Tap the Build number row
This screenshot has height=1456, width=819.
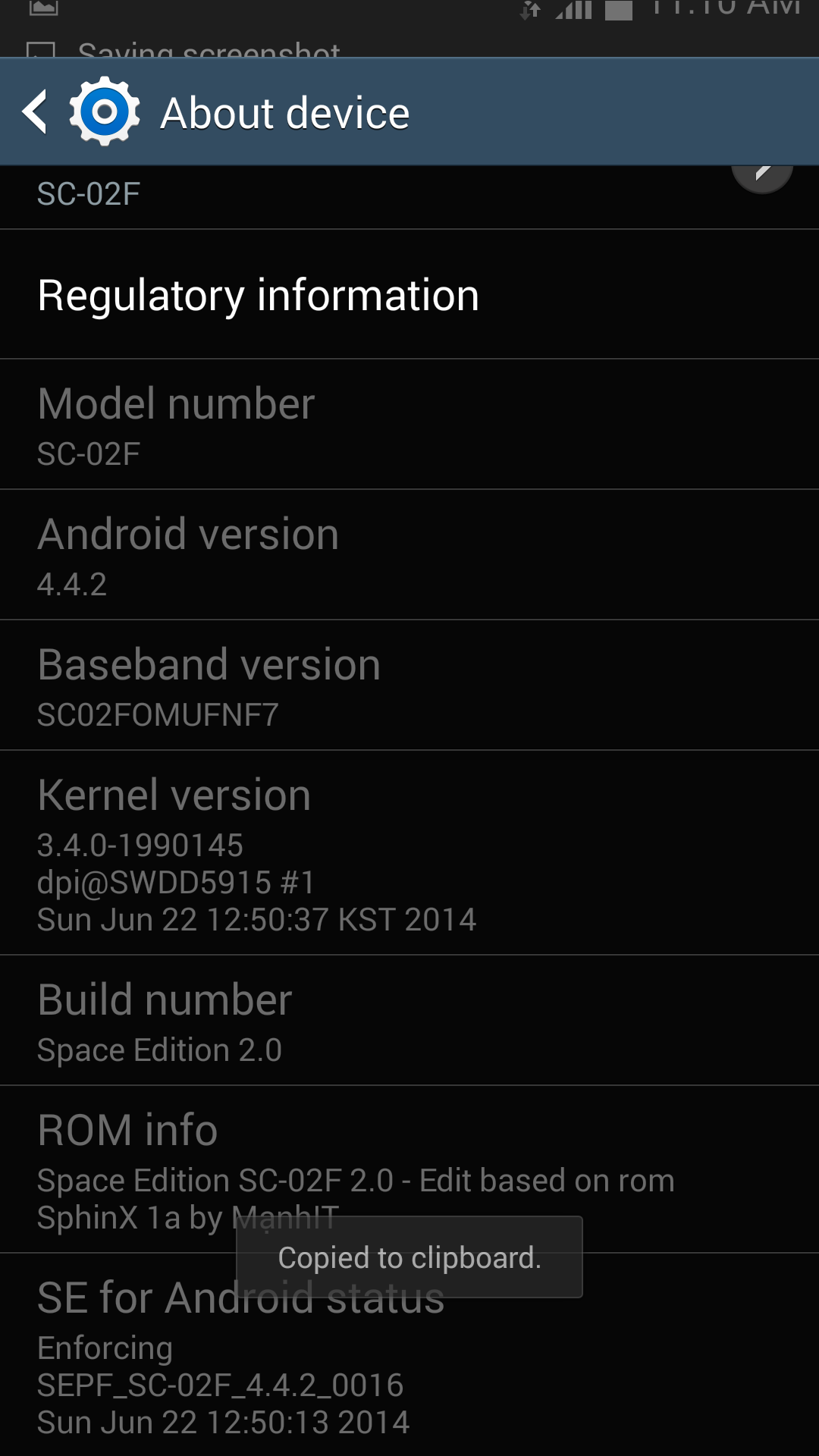pos(409,1021)
